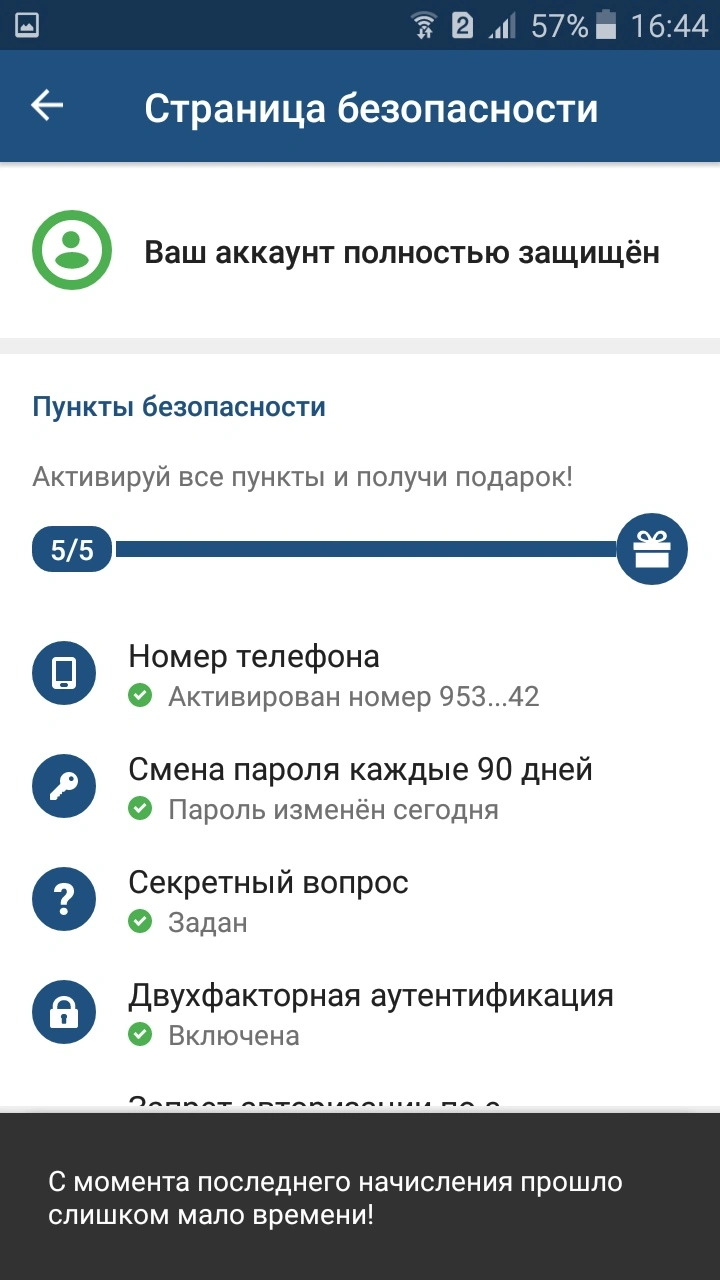Open Смена пароля каждые 90 дней
The image size is (720, 1280).
360,787
